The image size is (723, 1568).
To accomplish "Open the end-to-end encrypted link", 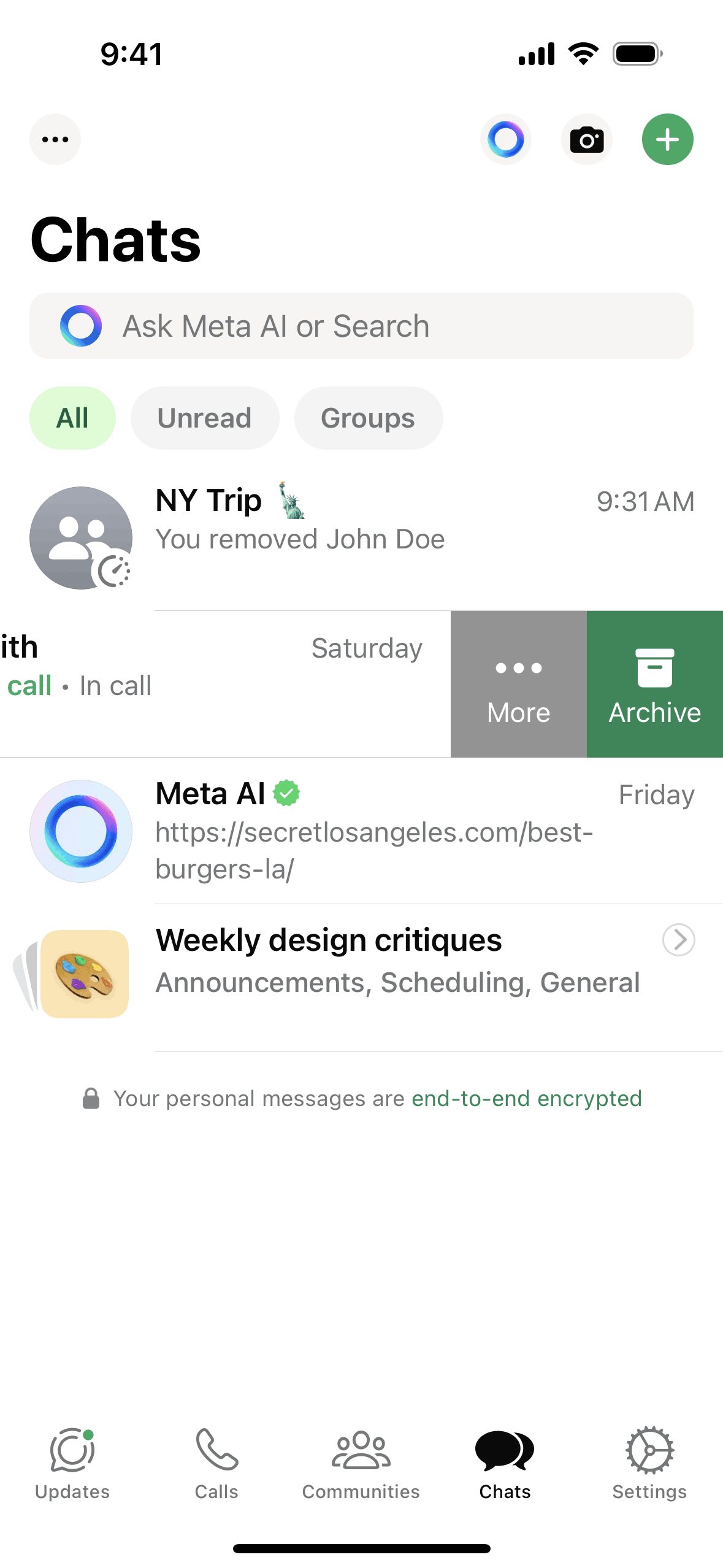I will tap(526, 1098).
